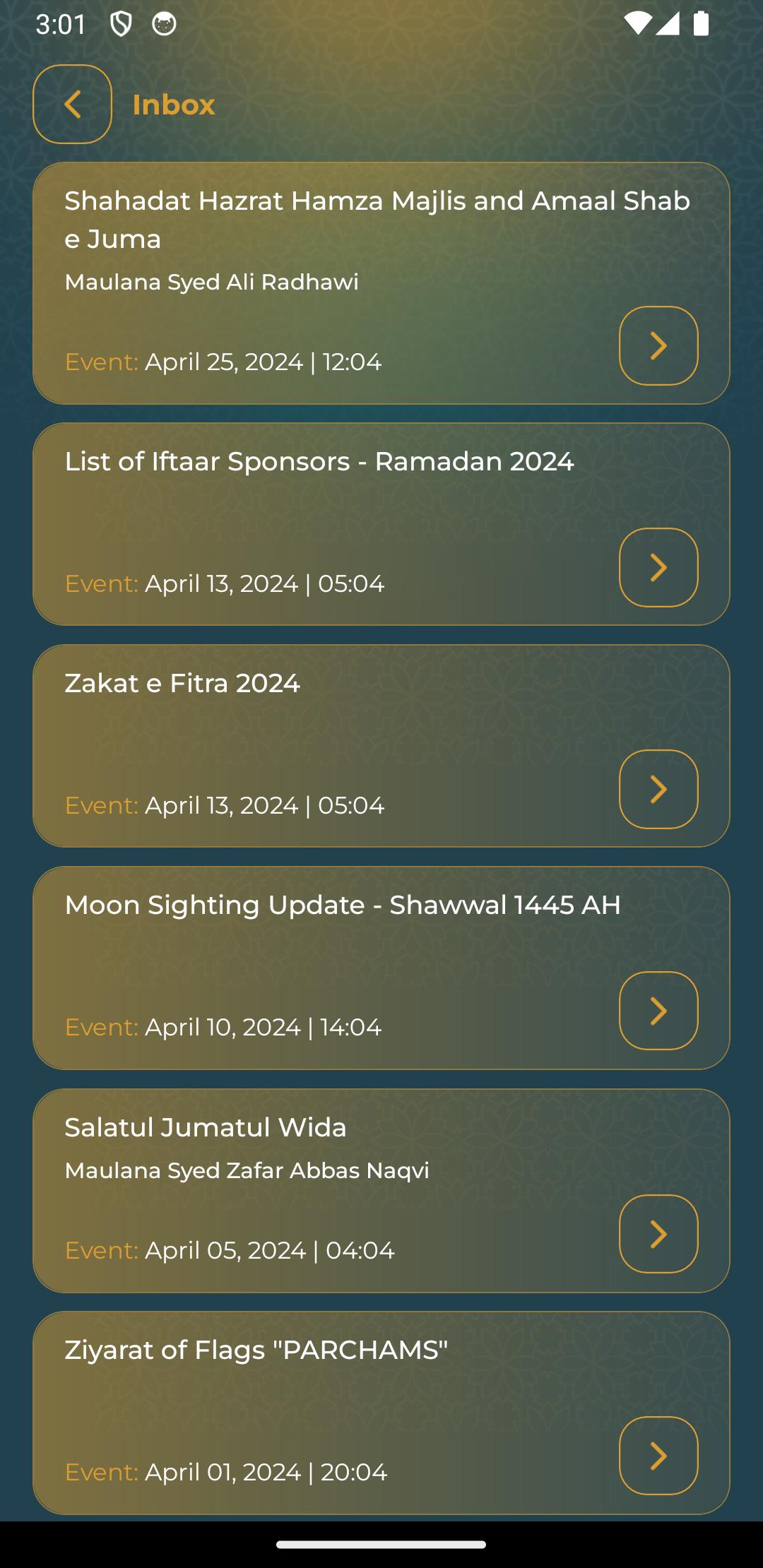The height and width of the screenshot is (1568, 763).
Task: Go back from the Inbox screen
Action: 72,105
